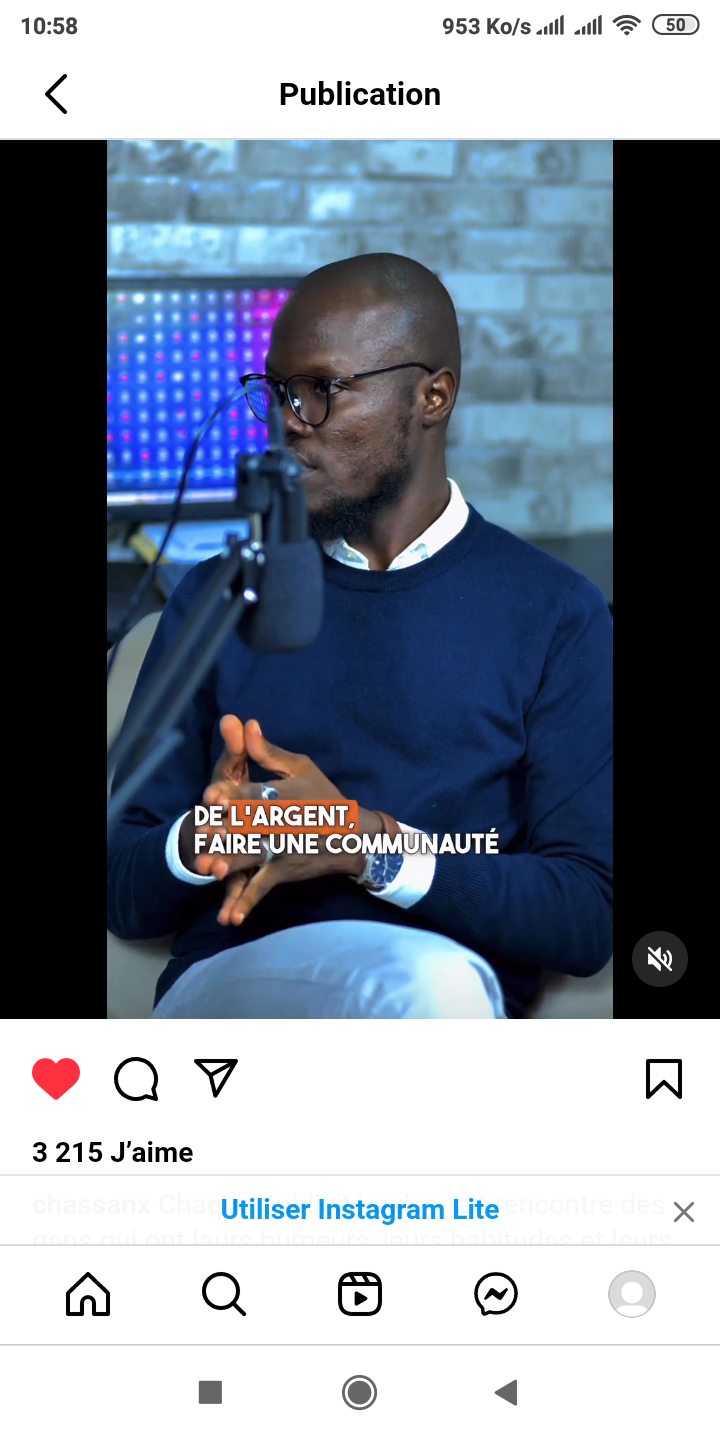Dismiss the Instagram Lite banner

tap(683, 1212)
